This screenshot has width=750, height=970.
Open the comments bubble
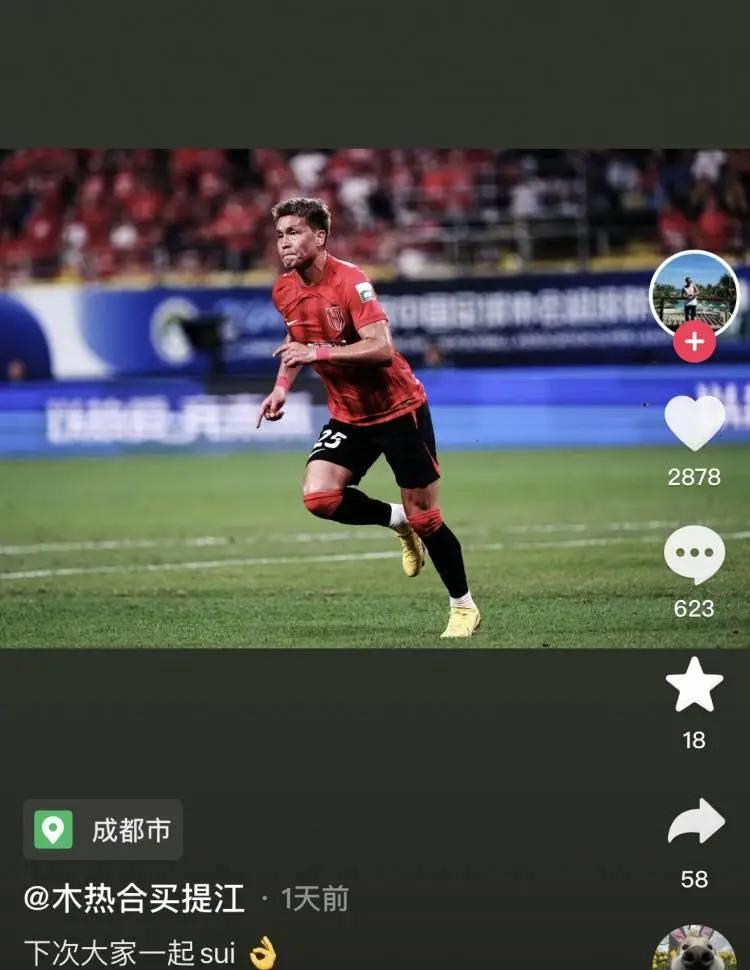(x=694, y=554)
